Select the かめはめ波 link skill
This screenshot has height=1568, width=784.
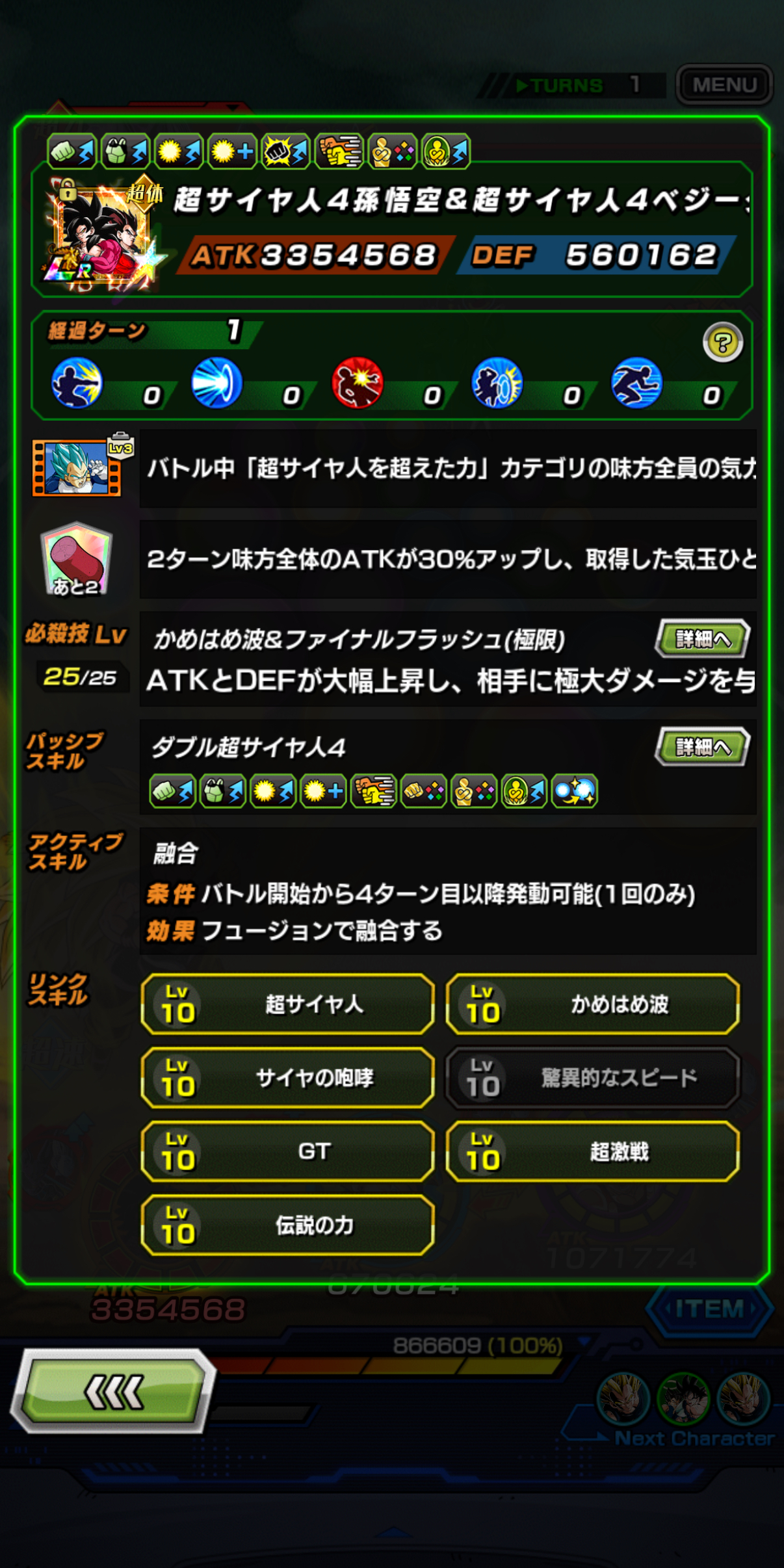pyautogui.click(x=592, y=1004)
